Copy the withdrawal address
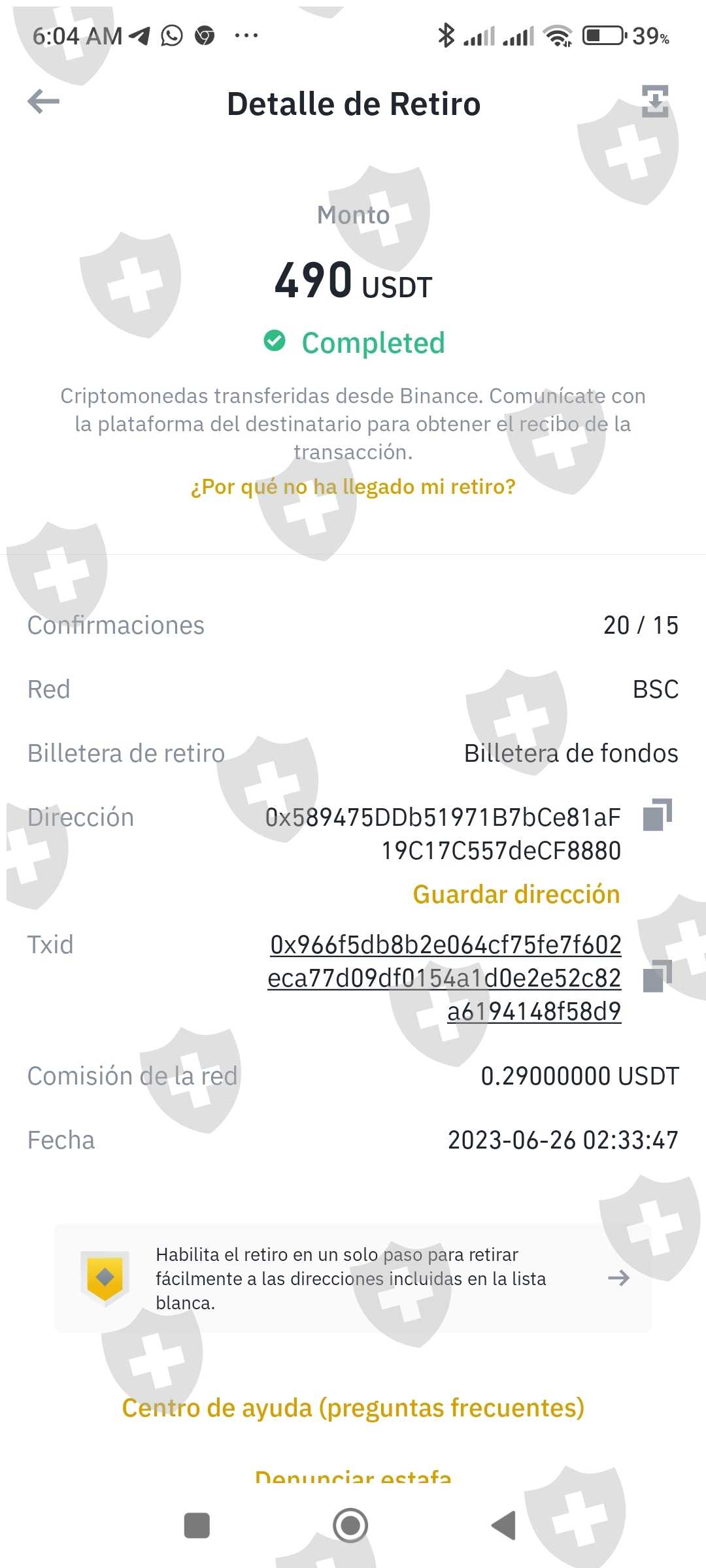The image size is (706, 1568). click(657, 815)
